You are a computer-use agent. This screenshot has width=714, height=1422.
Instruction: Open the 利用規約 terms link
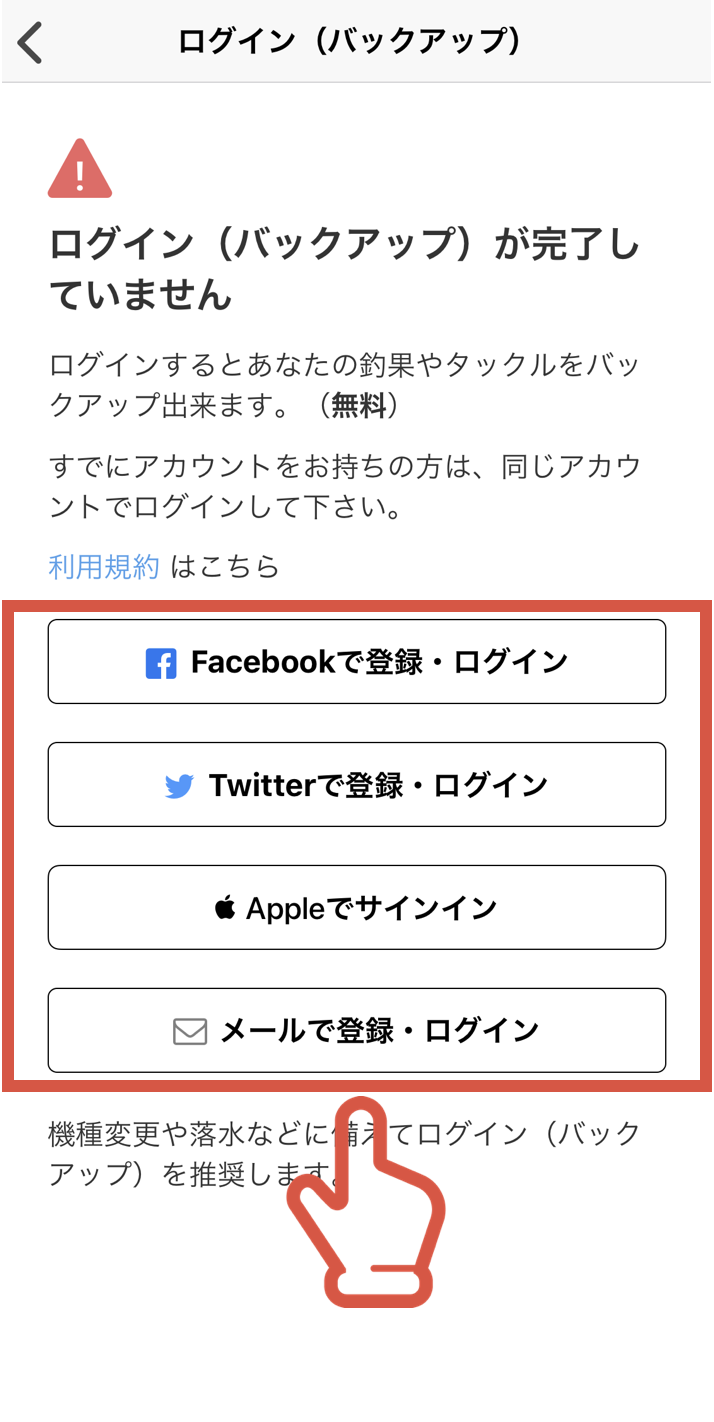(x=104, y=567)
